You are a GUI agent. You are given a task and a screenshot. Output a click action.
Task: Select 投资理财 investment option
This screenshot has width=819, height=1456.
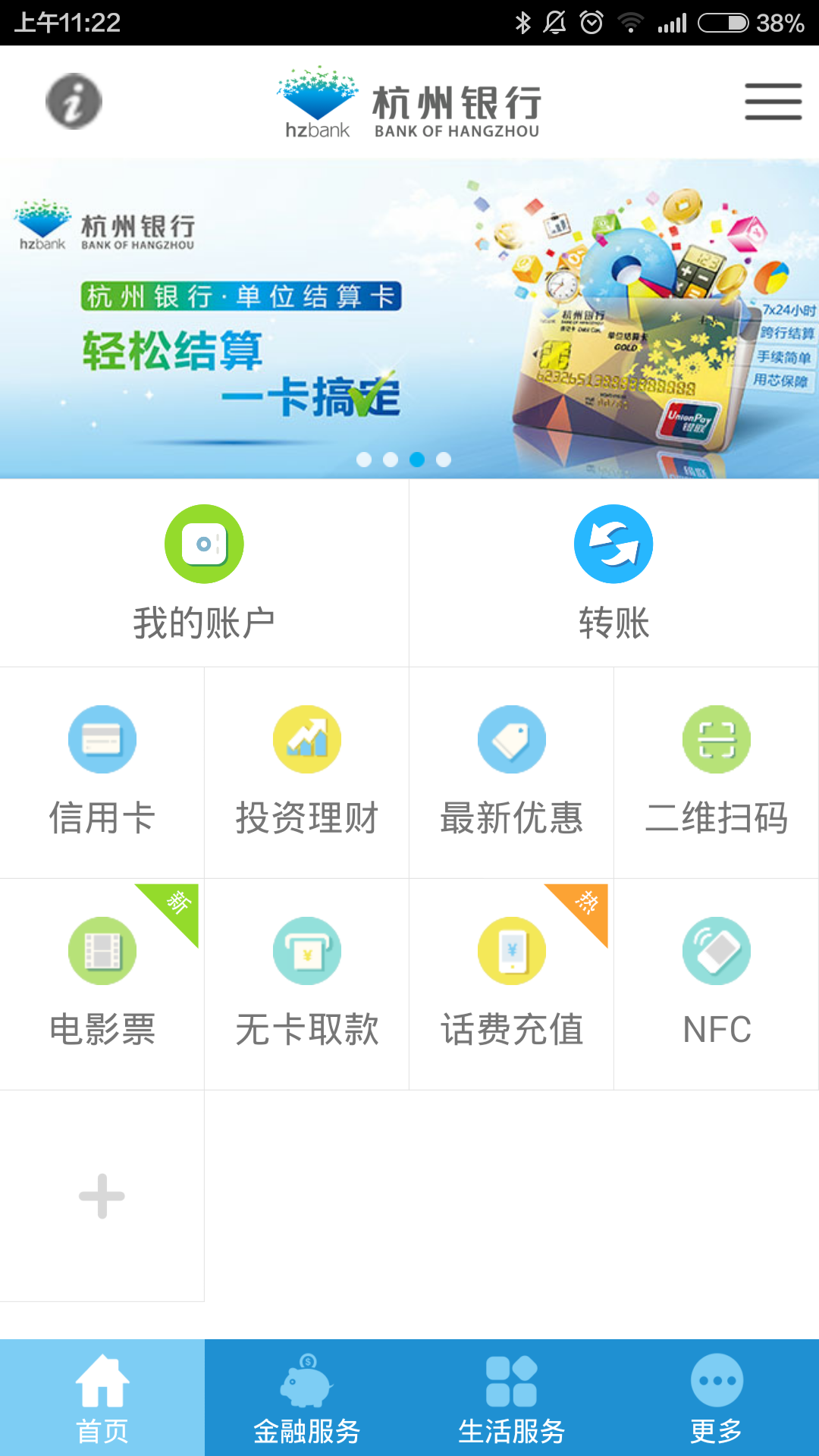coord(306,772)
